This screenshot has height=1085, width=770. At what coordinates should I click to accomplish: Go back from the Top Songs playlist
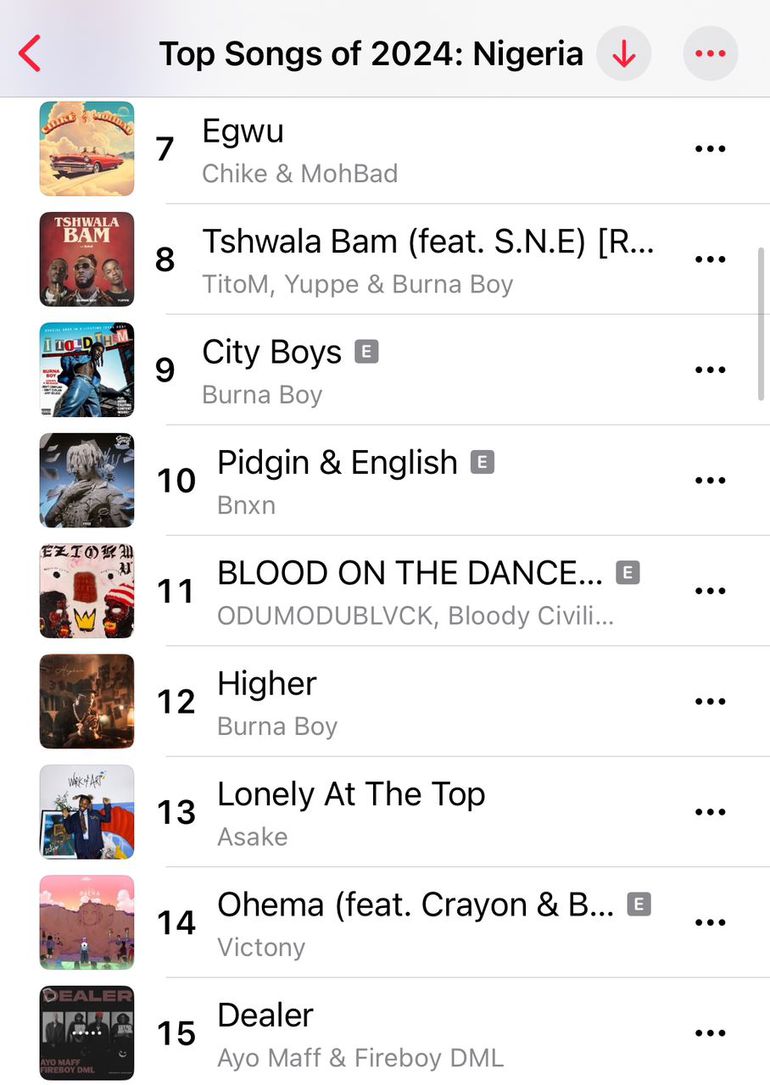[x=30, y=53]
